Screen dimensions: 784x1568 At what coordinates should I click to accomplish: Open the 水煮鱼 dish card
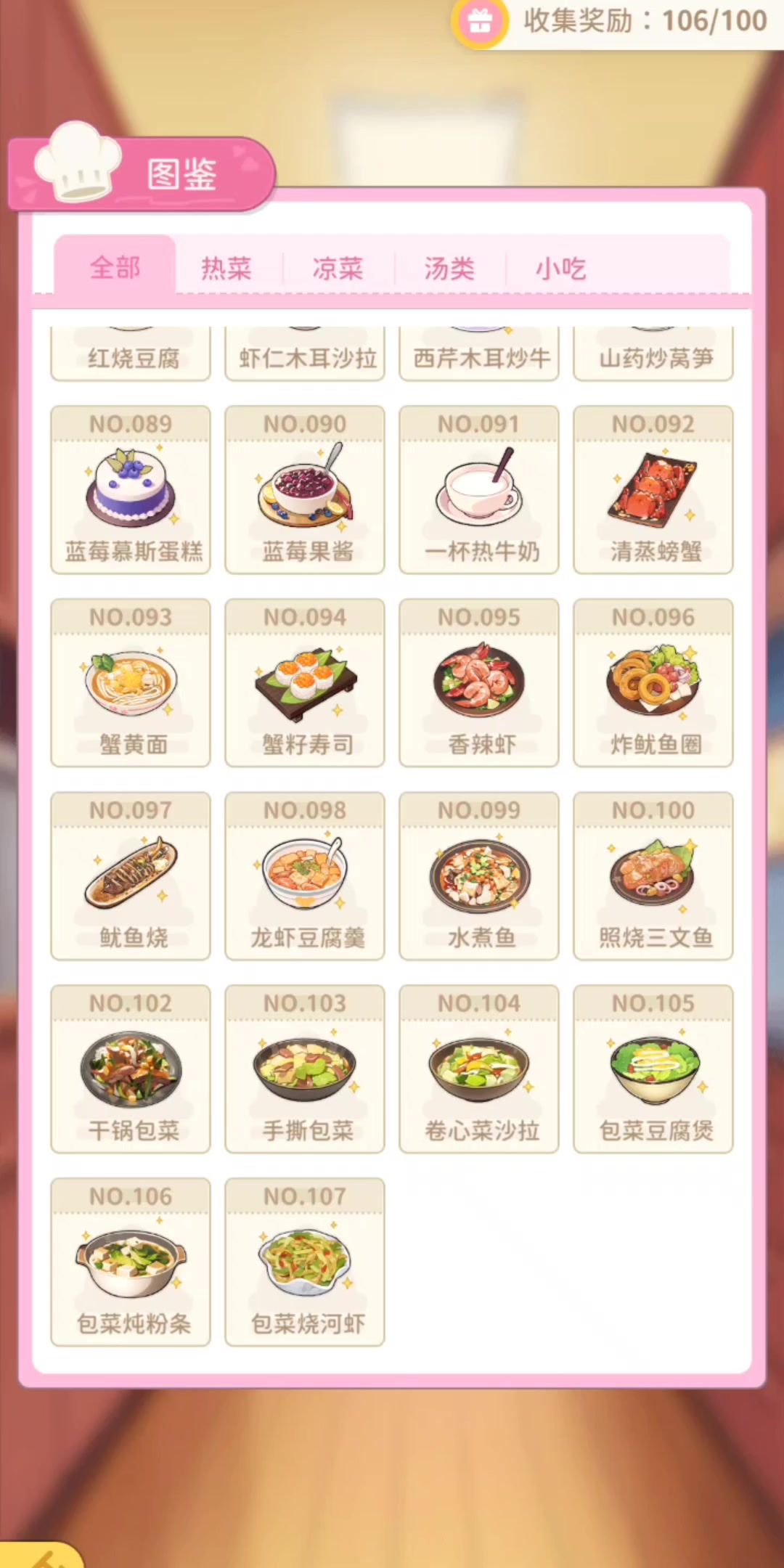[x=479, y=876]
